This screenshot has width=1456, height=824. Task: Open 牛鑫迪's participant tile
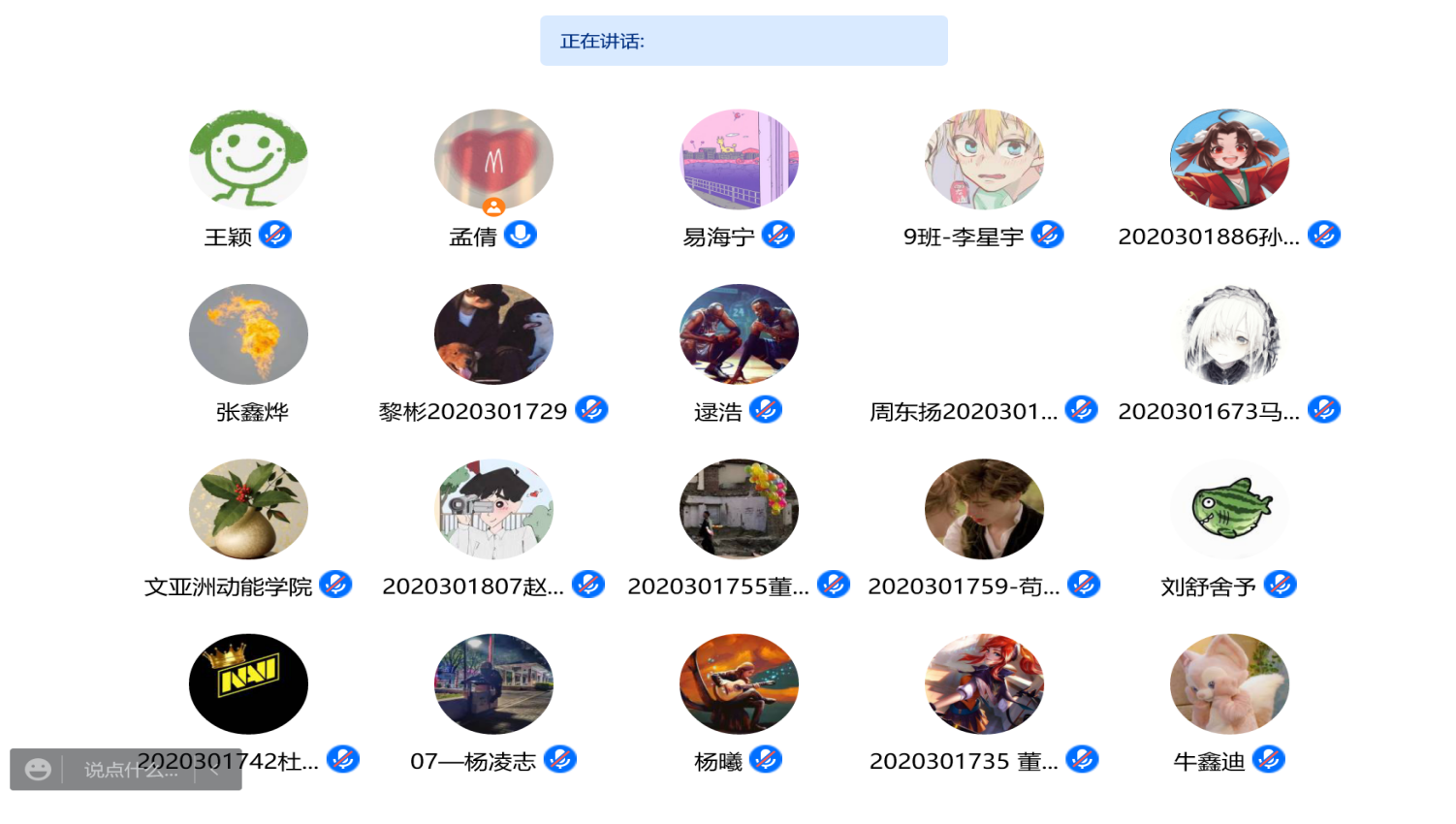coord(1229,684)
